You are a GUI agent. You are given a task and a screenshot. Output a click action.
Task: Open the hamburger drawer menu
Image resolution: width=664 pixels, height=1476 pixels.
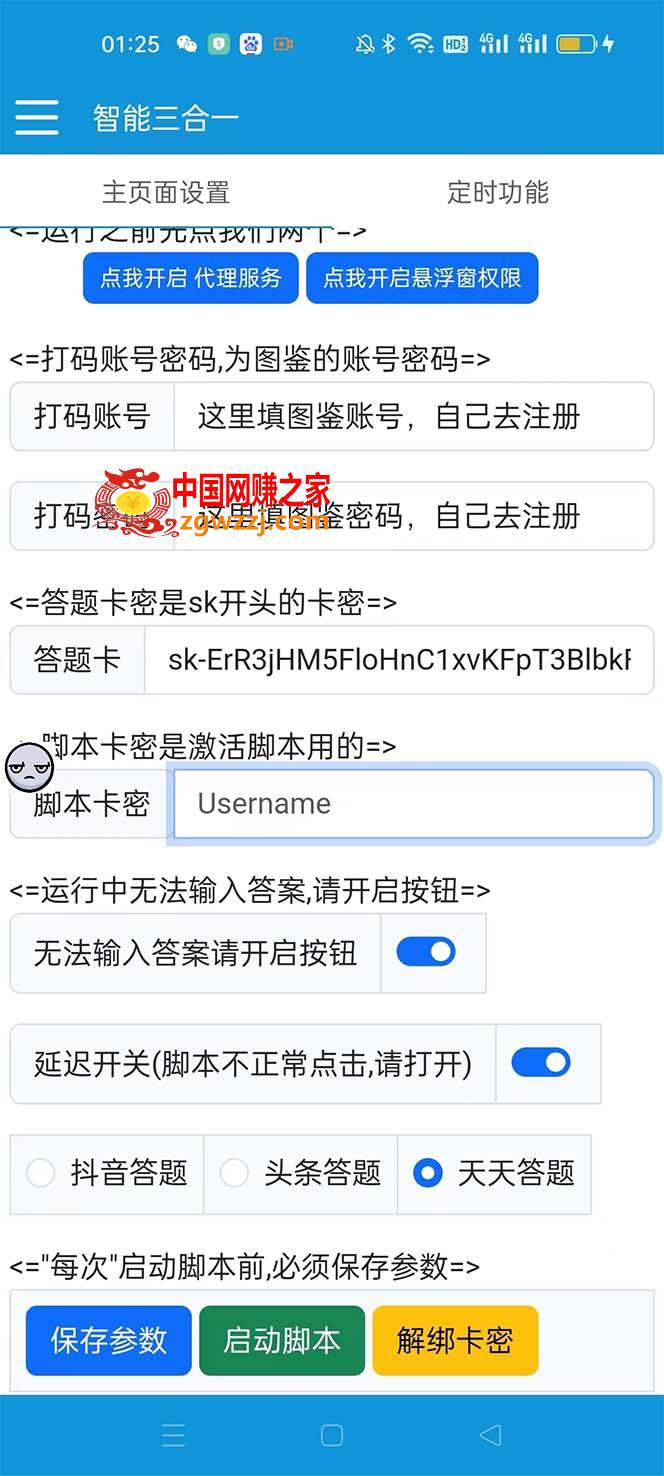tap(37, 117)
